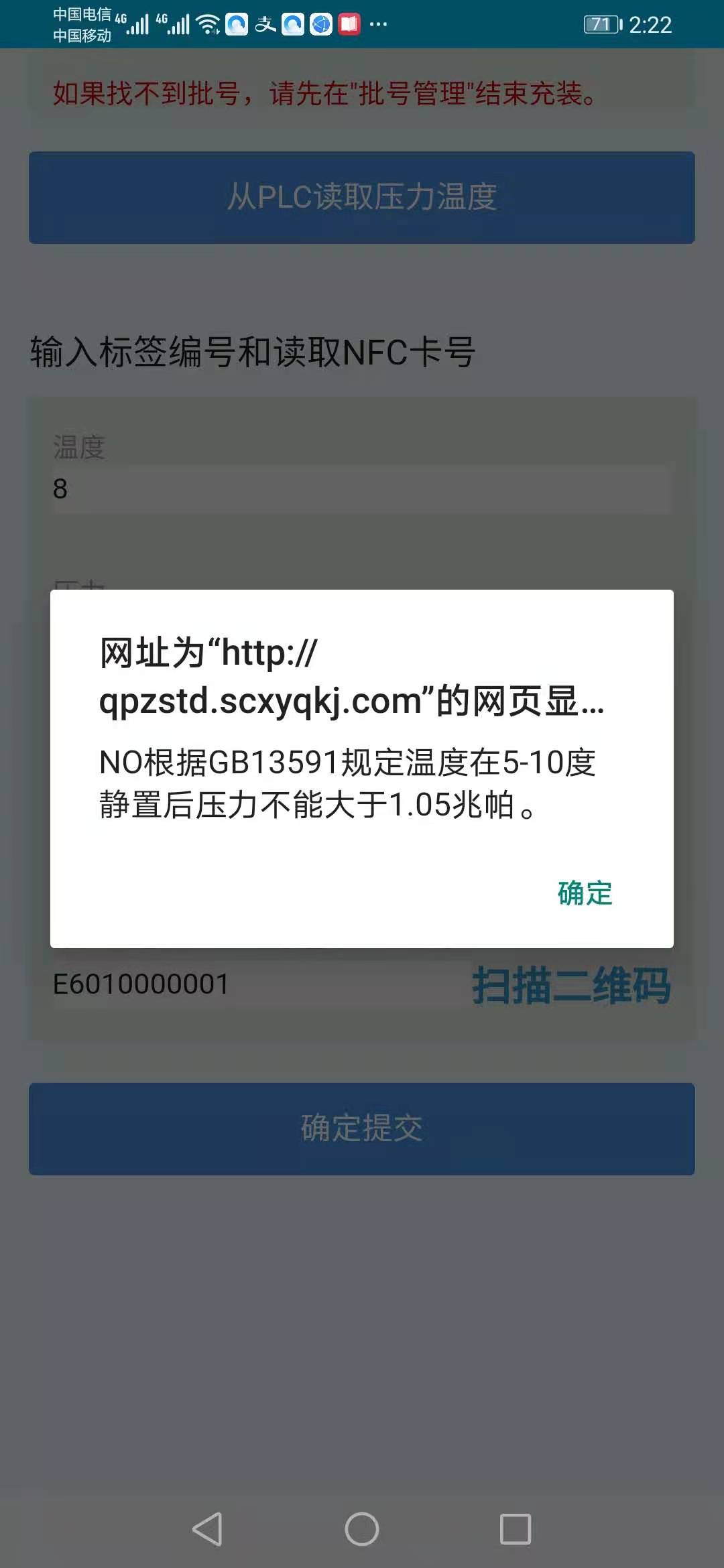Tap 扫描二维码 to scan a QR code
This screenshot has height=1568, width=724.
(x=571, y=985)
